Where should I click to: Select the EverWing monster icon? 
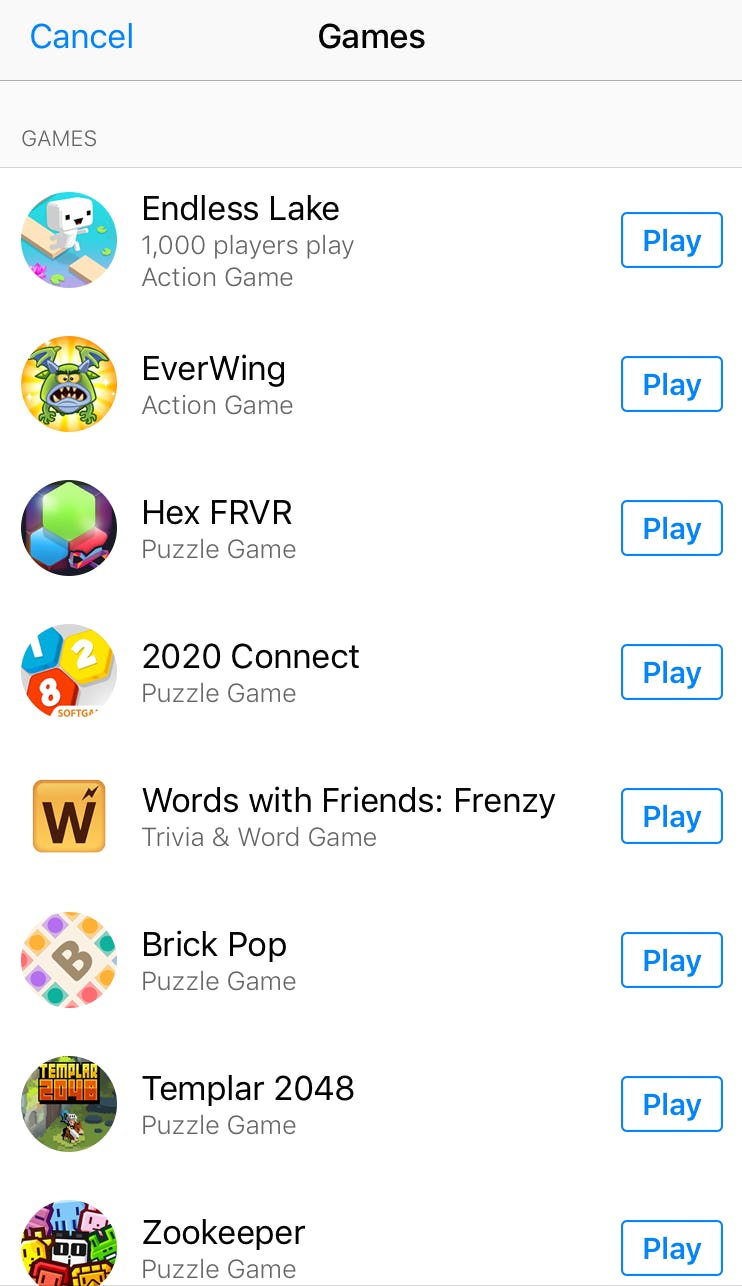pos(69,384)
